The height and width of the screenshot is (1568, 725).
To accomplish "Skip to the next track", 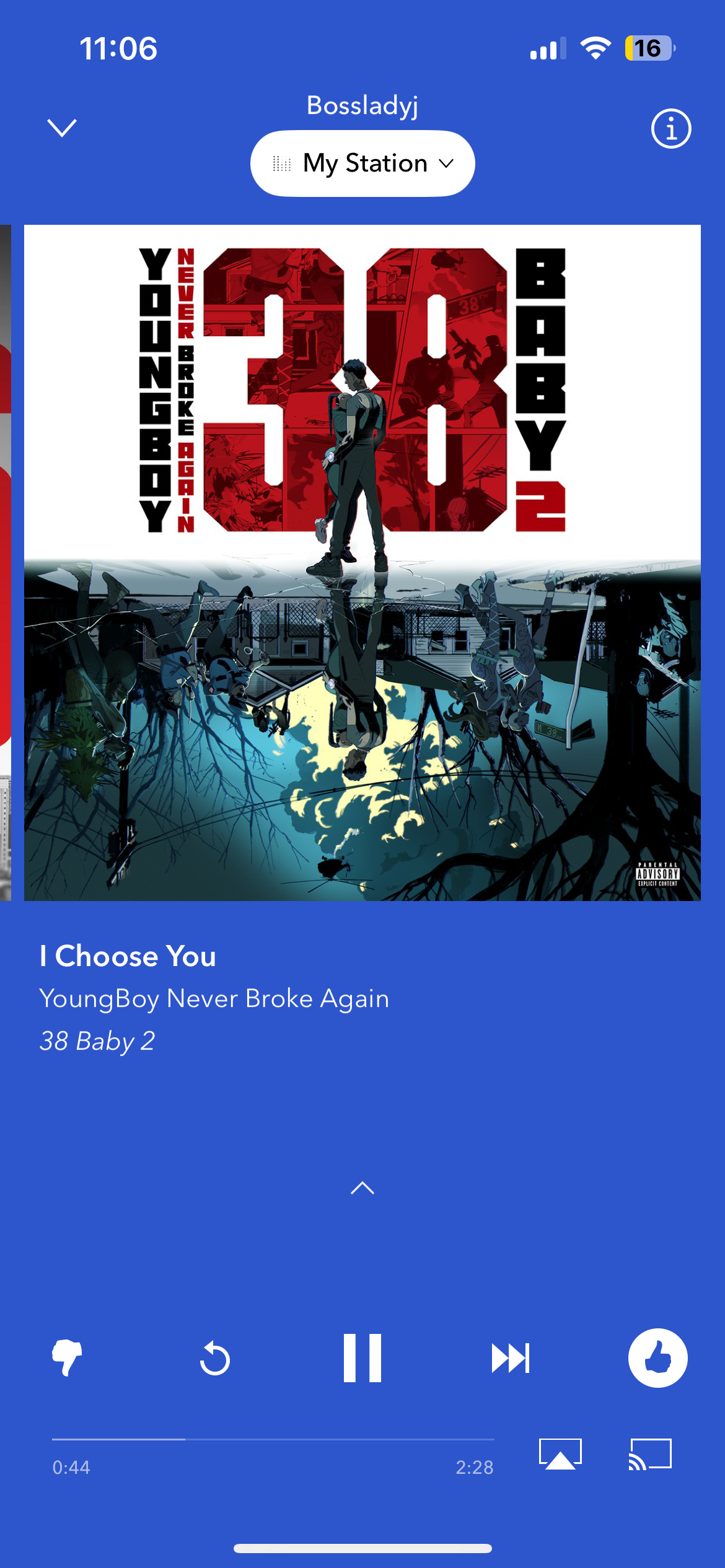I will (x=511, y=1358).
